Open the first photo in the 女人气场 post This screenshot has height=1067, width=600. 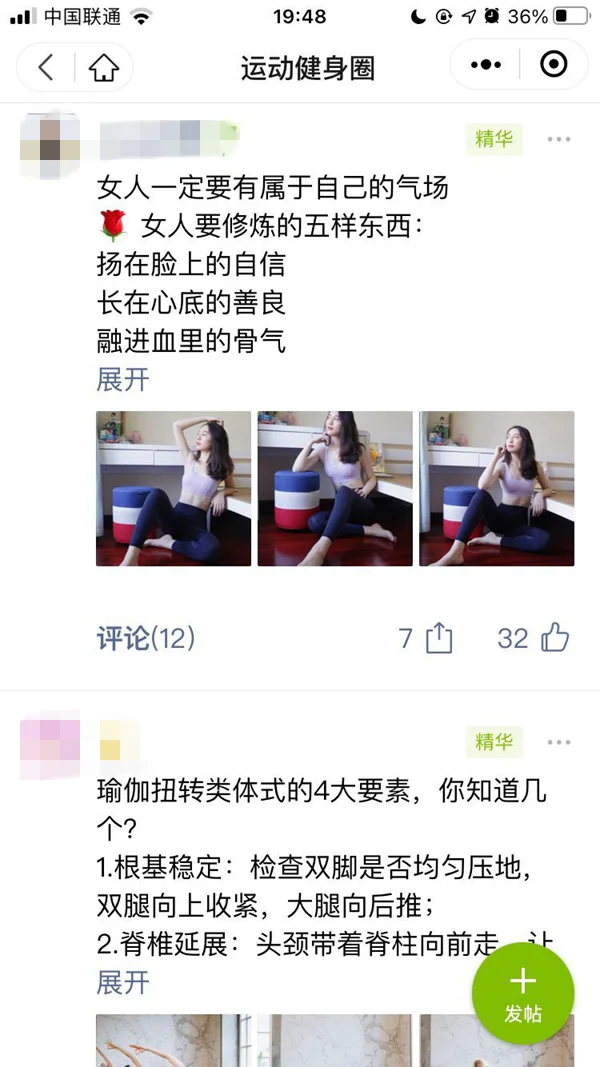[173, 488]
